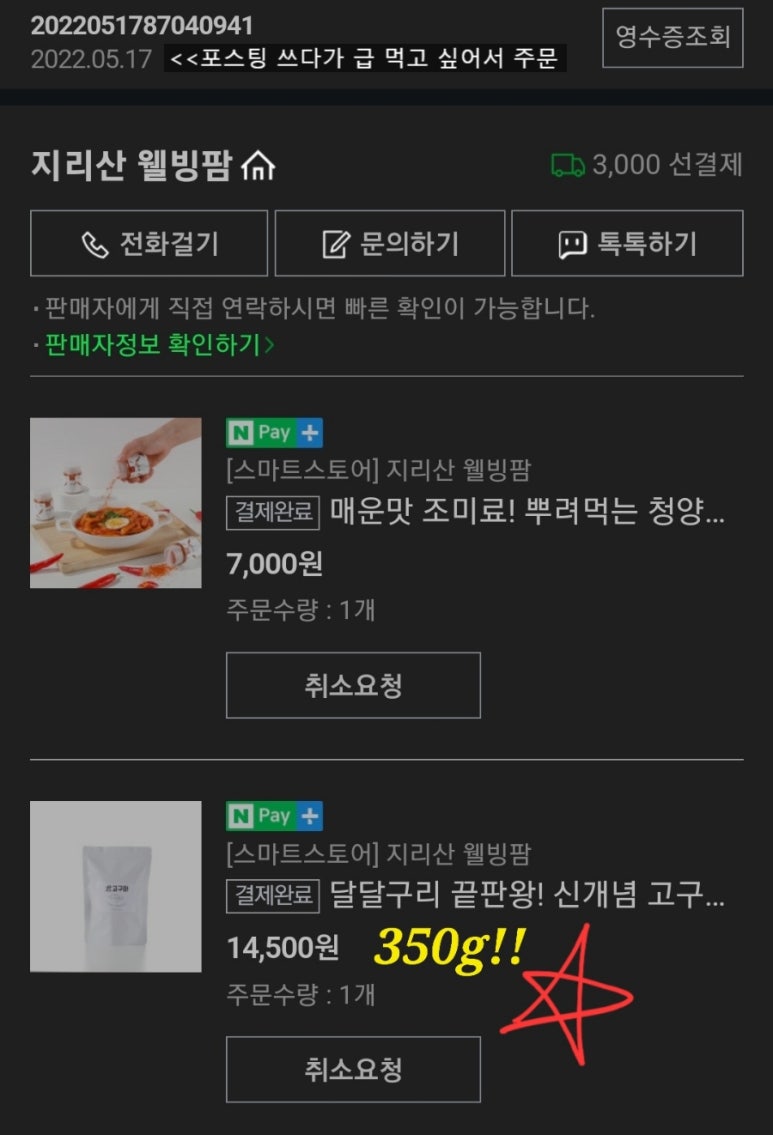Open the 달달구리 끝판왕 product title
Screen dimensions: 773x1135
(526, 895)
